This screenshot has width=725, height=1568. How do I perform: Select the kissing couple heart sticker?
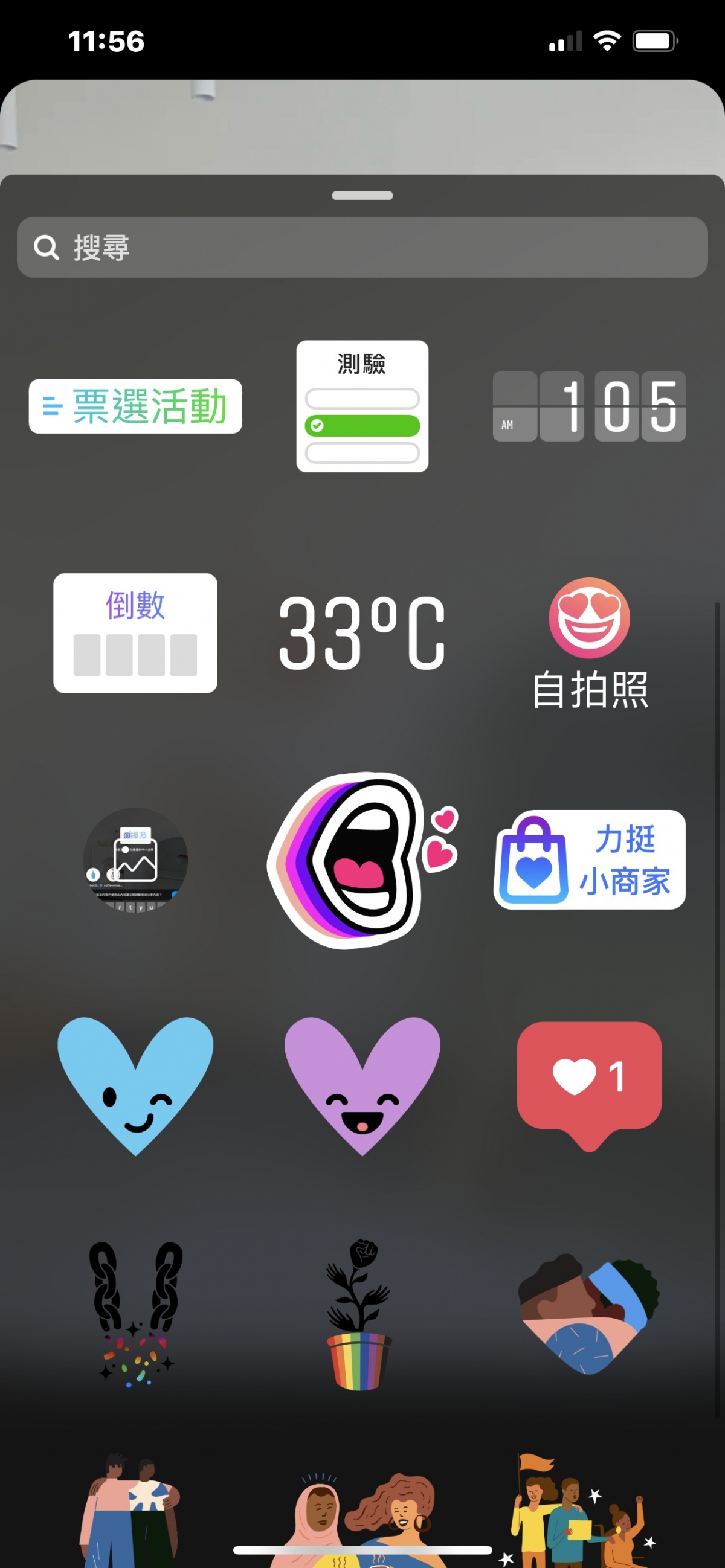pos(589,1313)
